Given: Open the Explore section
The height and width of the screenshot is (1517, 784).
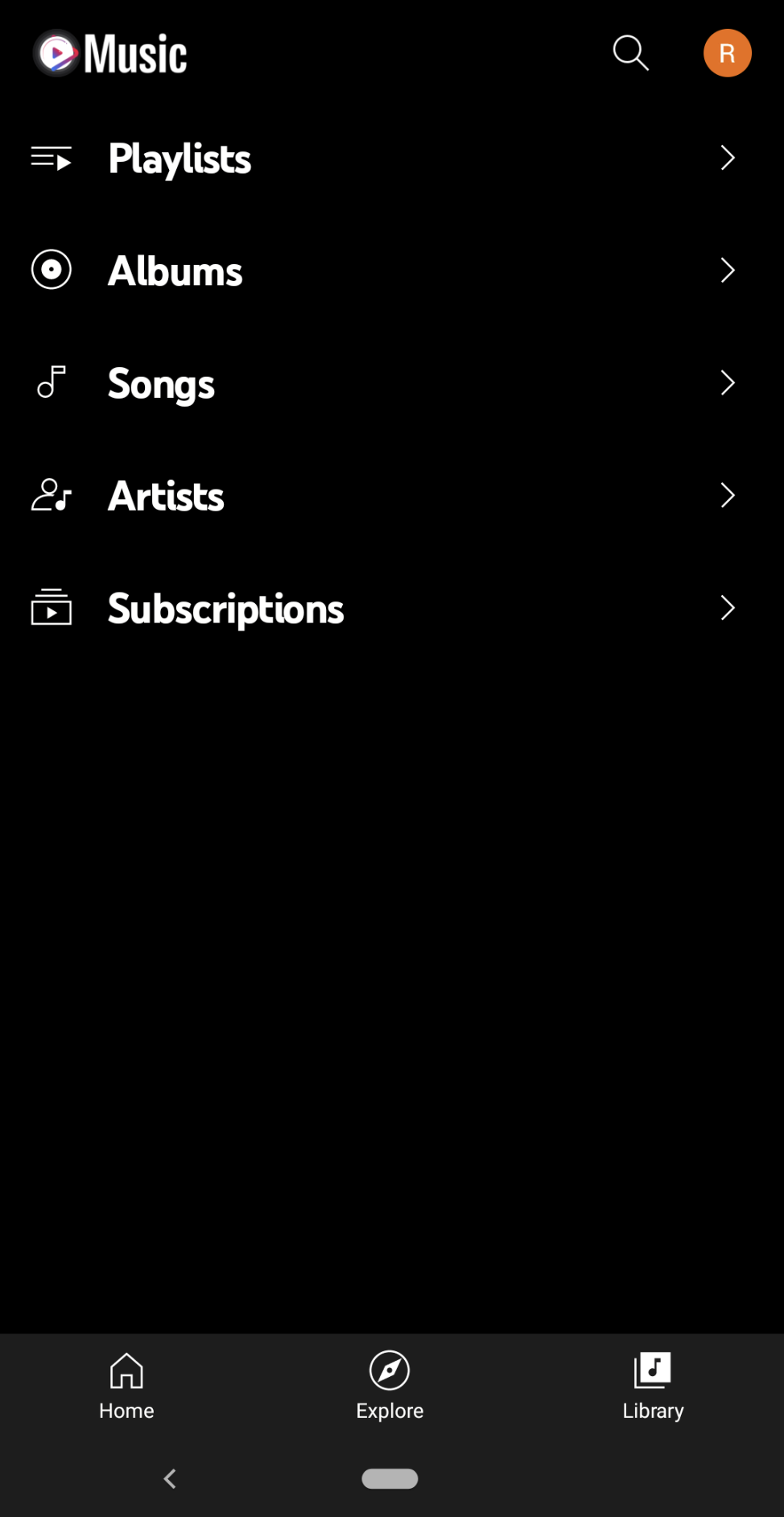Looking at the screenshot, I should point(390,1387).
